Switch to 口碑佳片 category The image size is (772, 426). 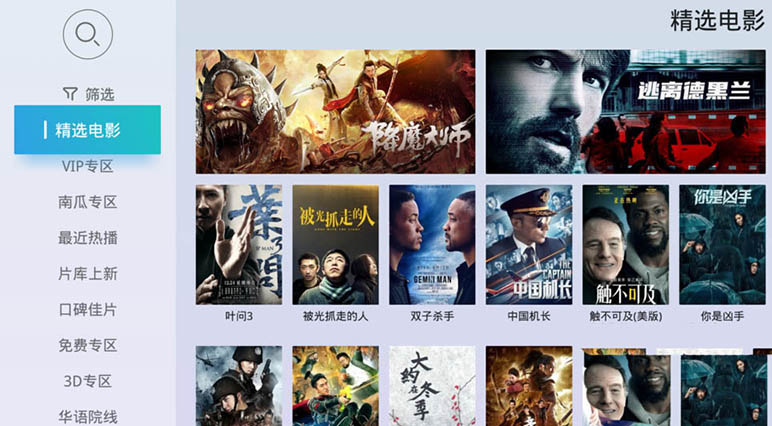tap(87, 309)
